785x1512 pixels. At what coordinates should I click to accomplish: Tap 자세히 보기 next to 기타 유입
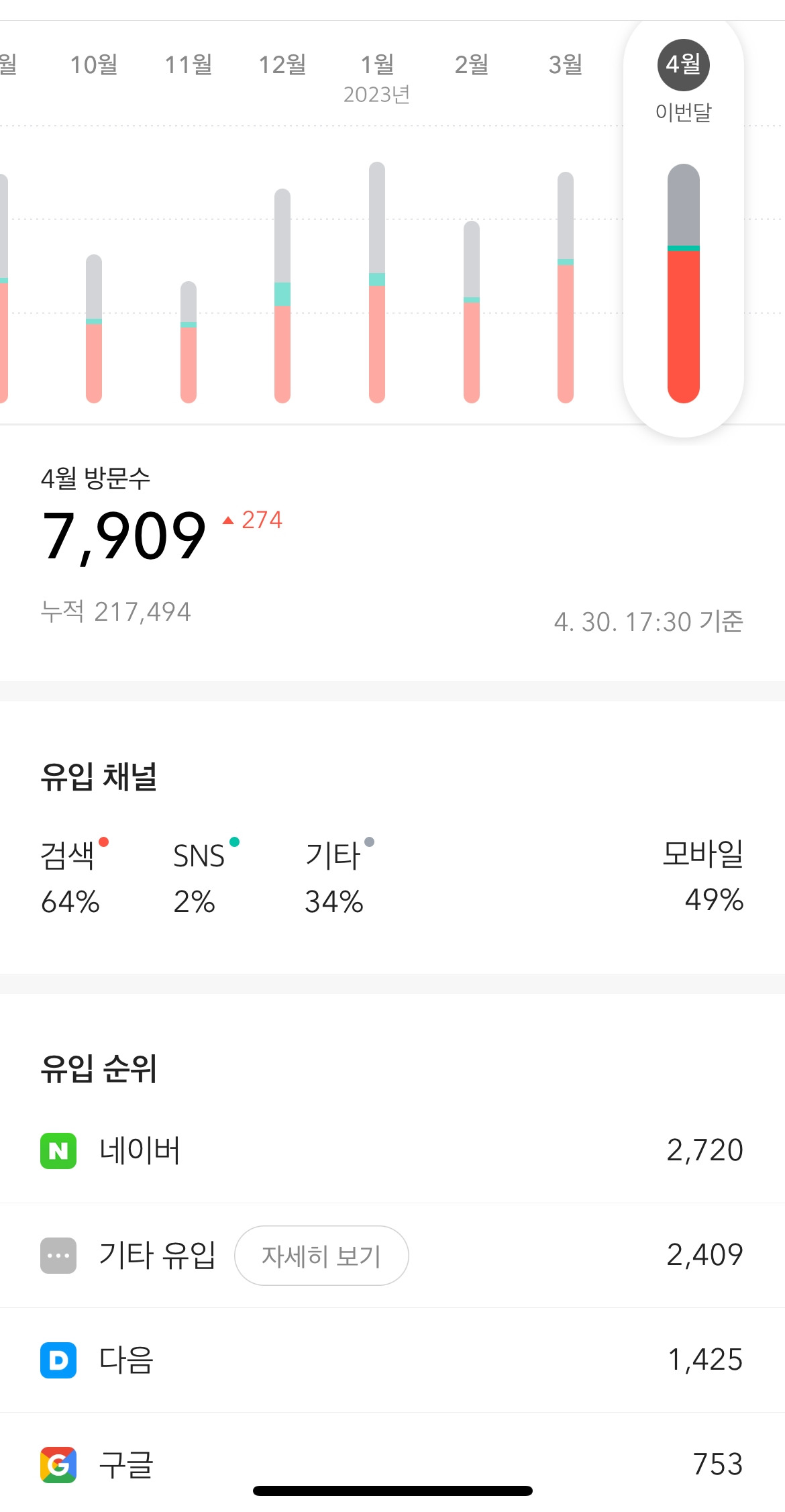click(321, 1256)
